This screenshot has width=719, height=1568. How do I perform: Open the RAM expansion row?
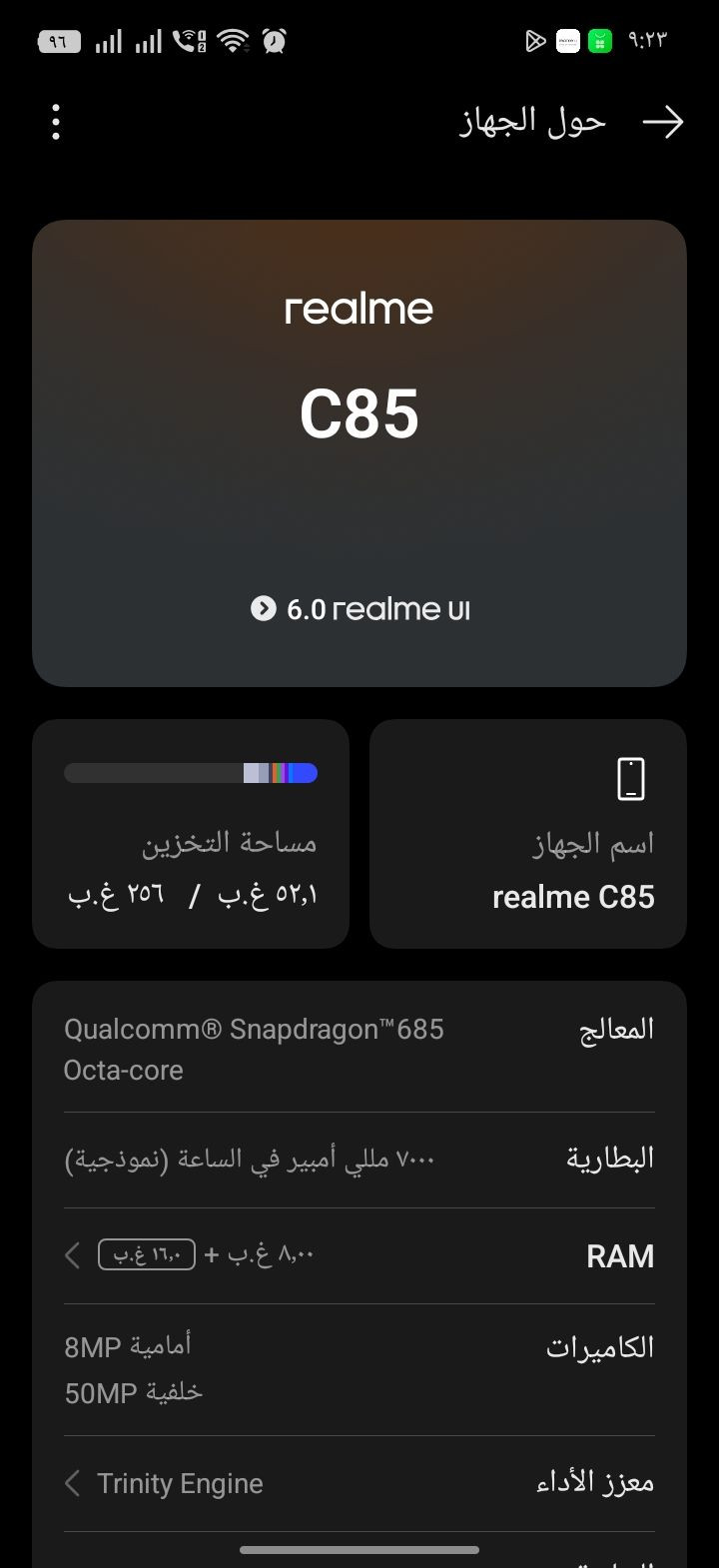click(359, 1255)
